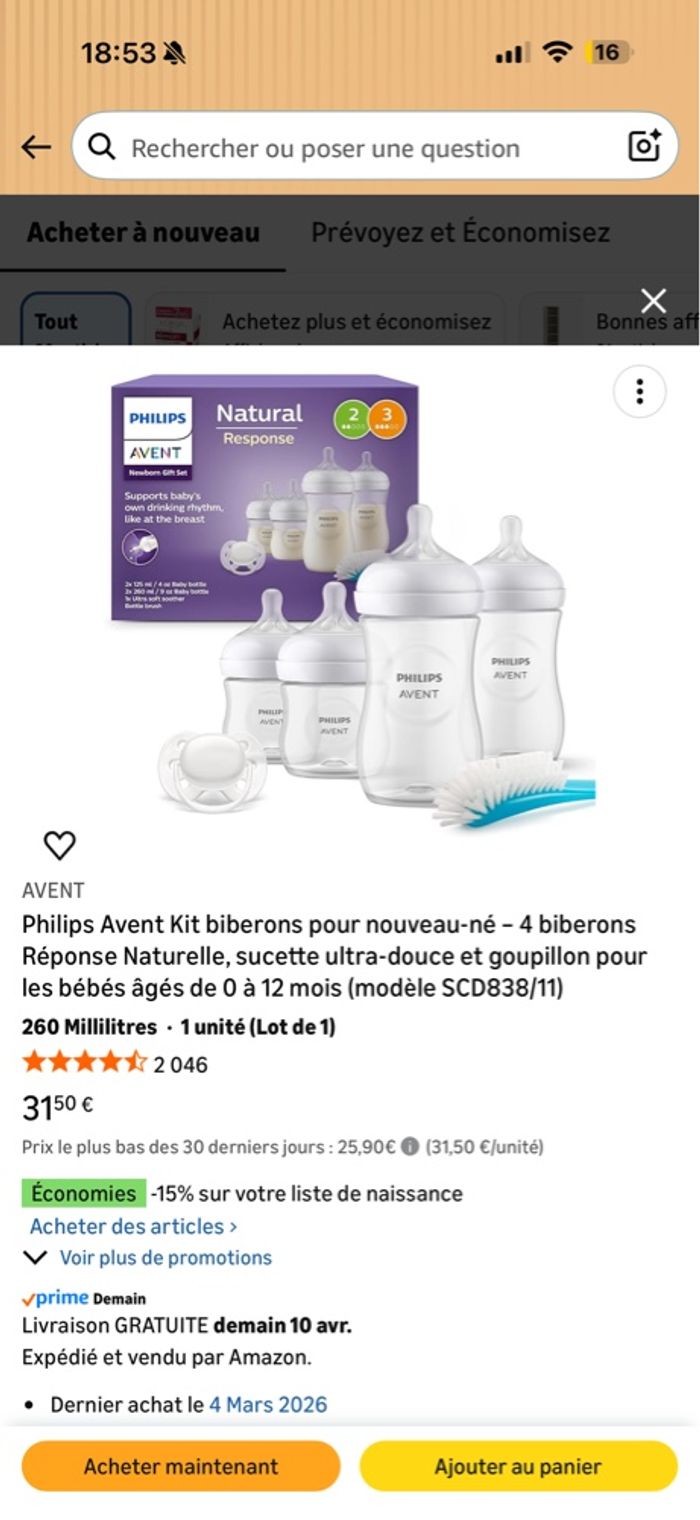Tap 'Ajouter au panier'
This screenshot has height=1520, width=700.
(x=518, y=1467)
